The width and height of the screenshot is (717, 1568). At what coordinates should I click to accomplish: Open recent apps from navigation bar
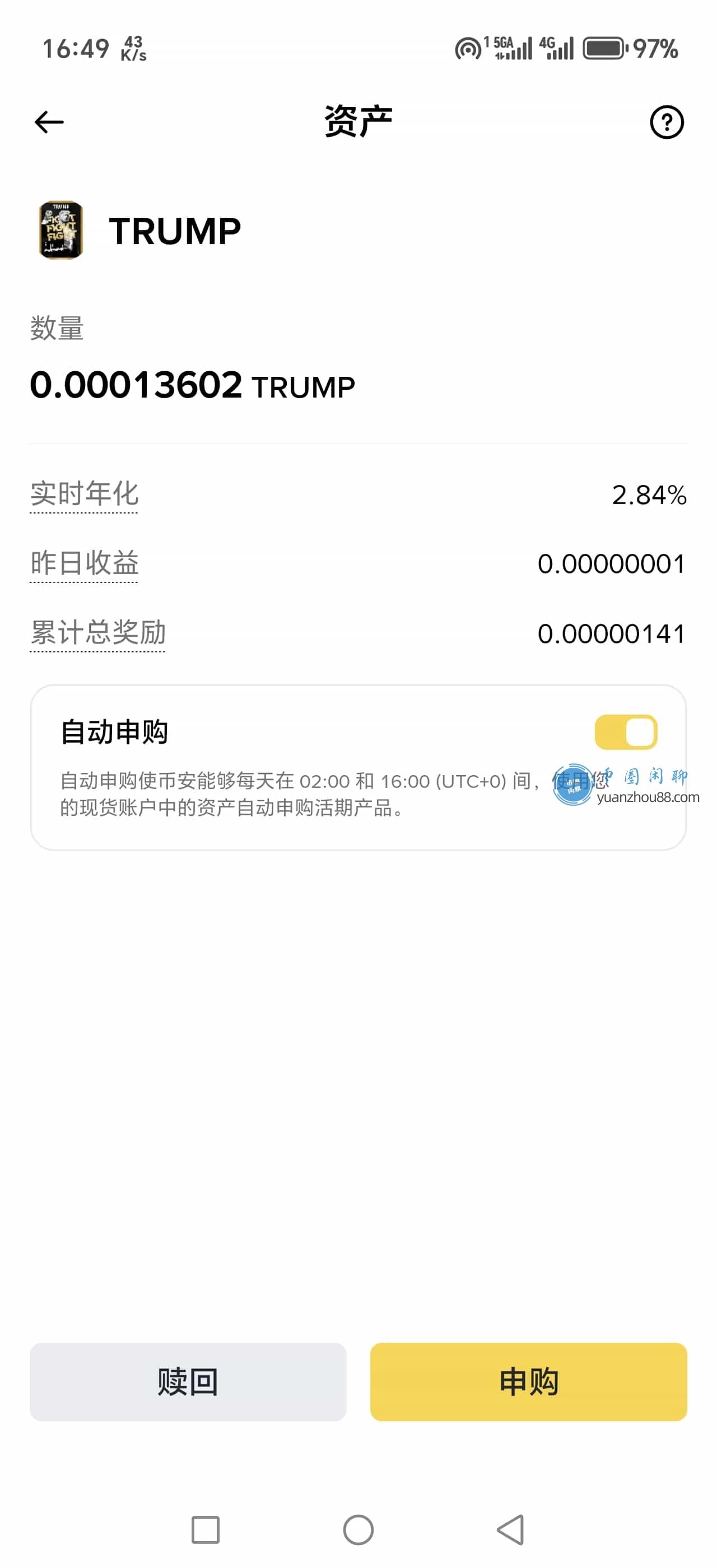(x=205, y=1530)
